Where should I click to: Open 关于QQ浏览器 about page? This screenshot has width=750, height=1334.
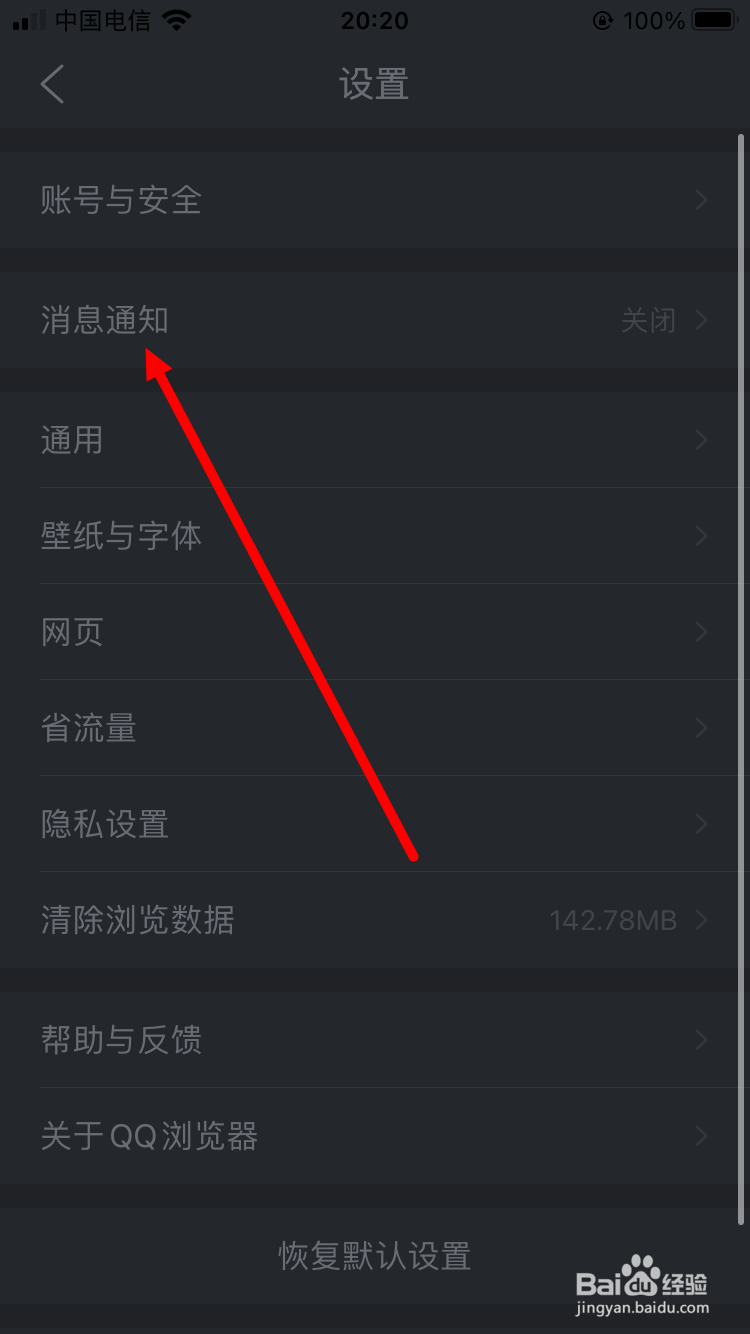point(150,1136)
